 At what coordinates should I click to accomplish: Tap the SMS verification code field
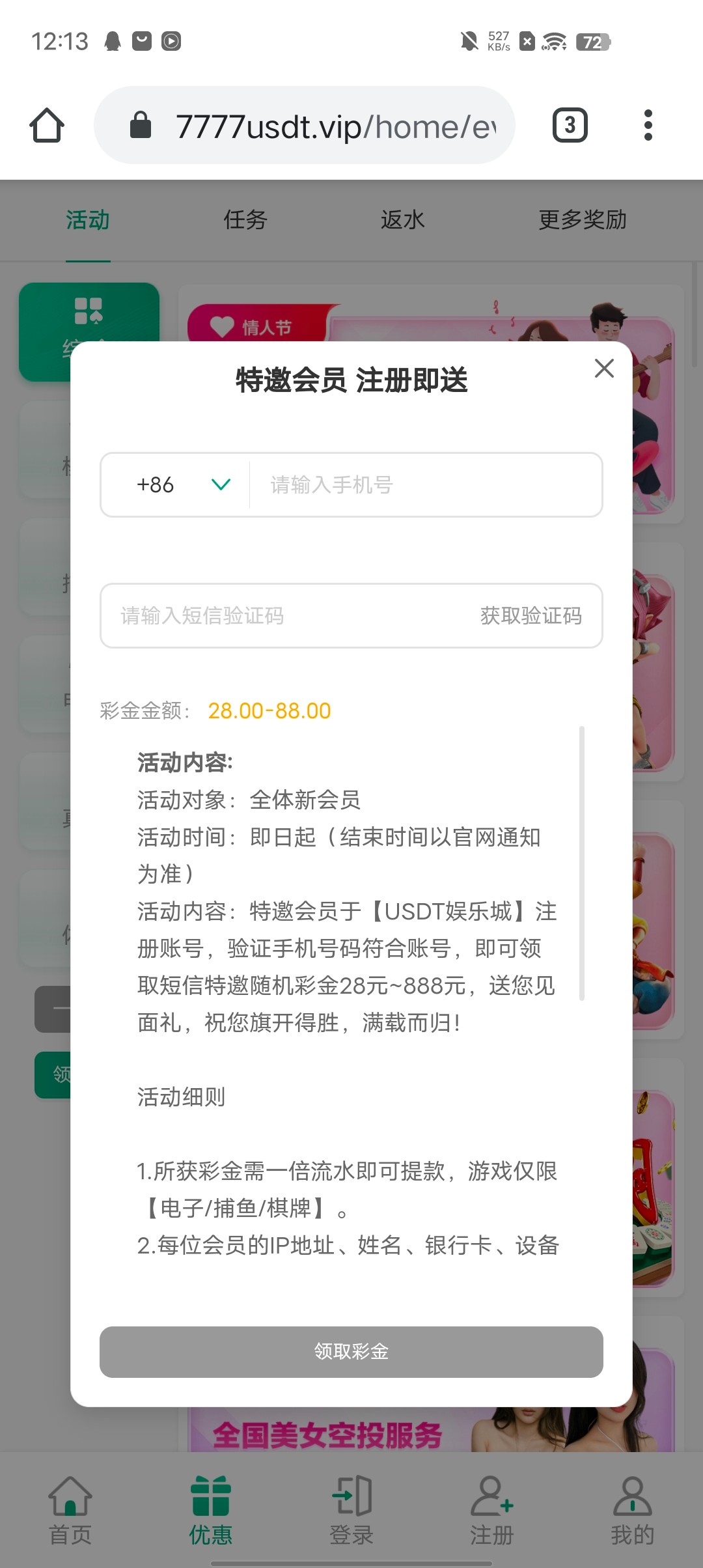tap(286, 616)
